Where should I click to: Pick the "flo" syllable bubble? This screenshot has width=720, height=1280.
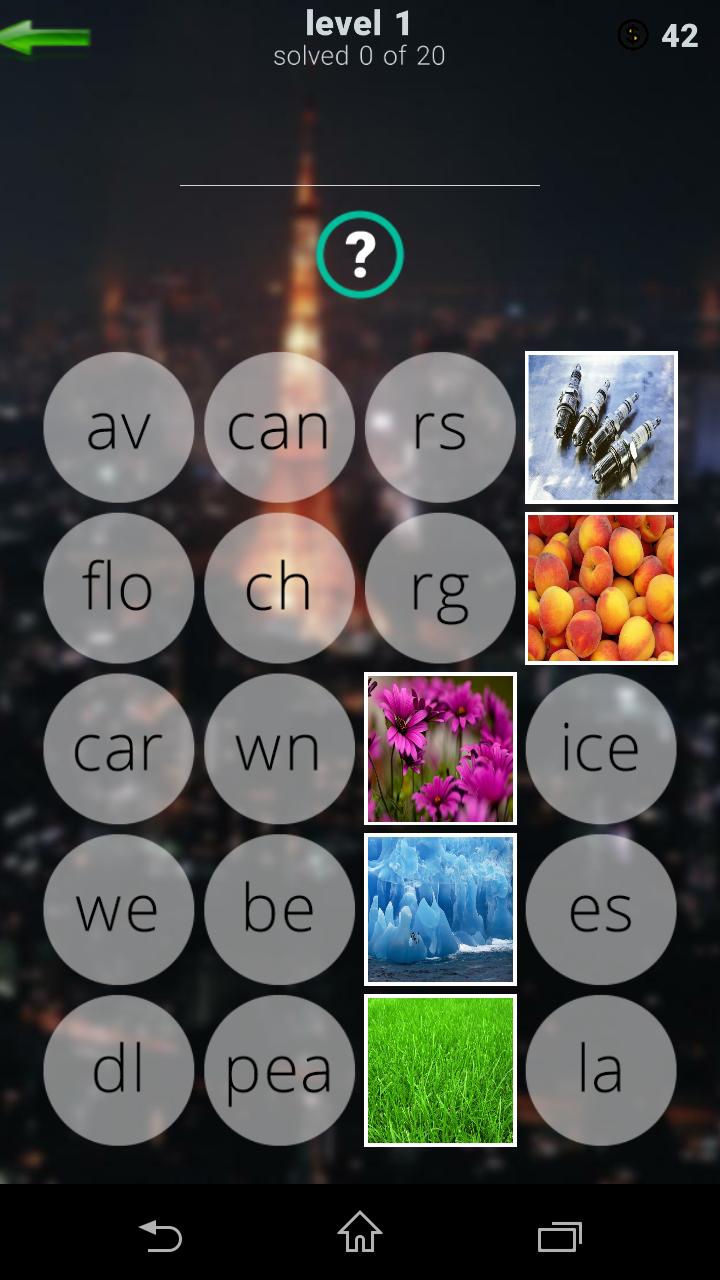pos(118,588)
